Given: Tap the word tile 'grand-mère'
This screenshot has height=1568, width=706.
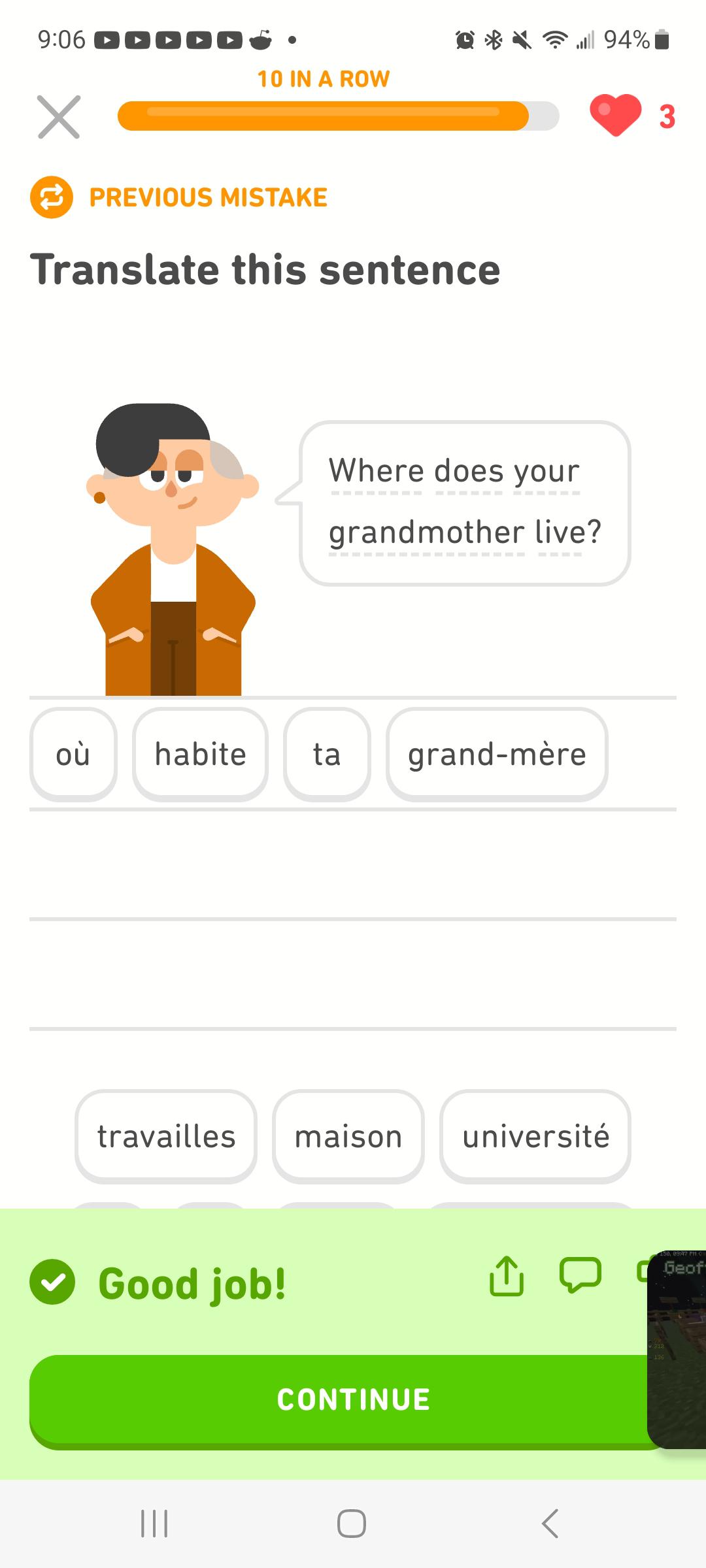Looking at the screenshot, I should [497, 755].
